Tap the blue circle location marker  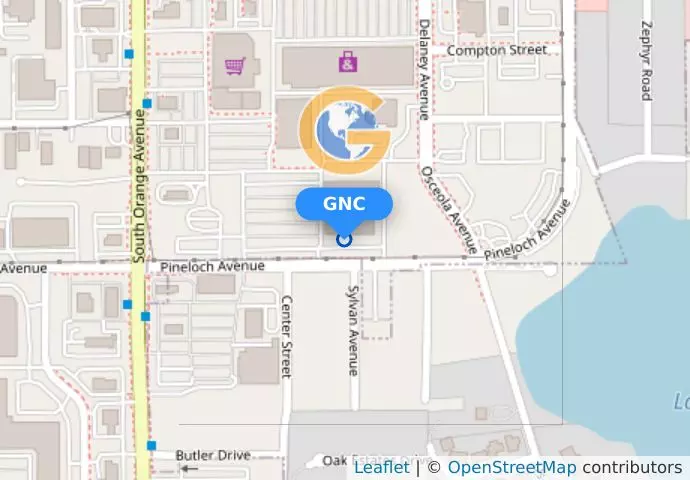tap(345, 239)
